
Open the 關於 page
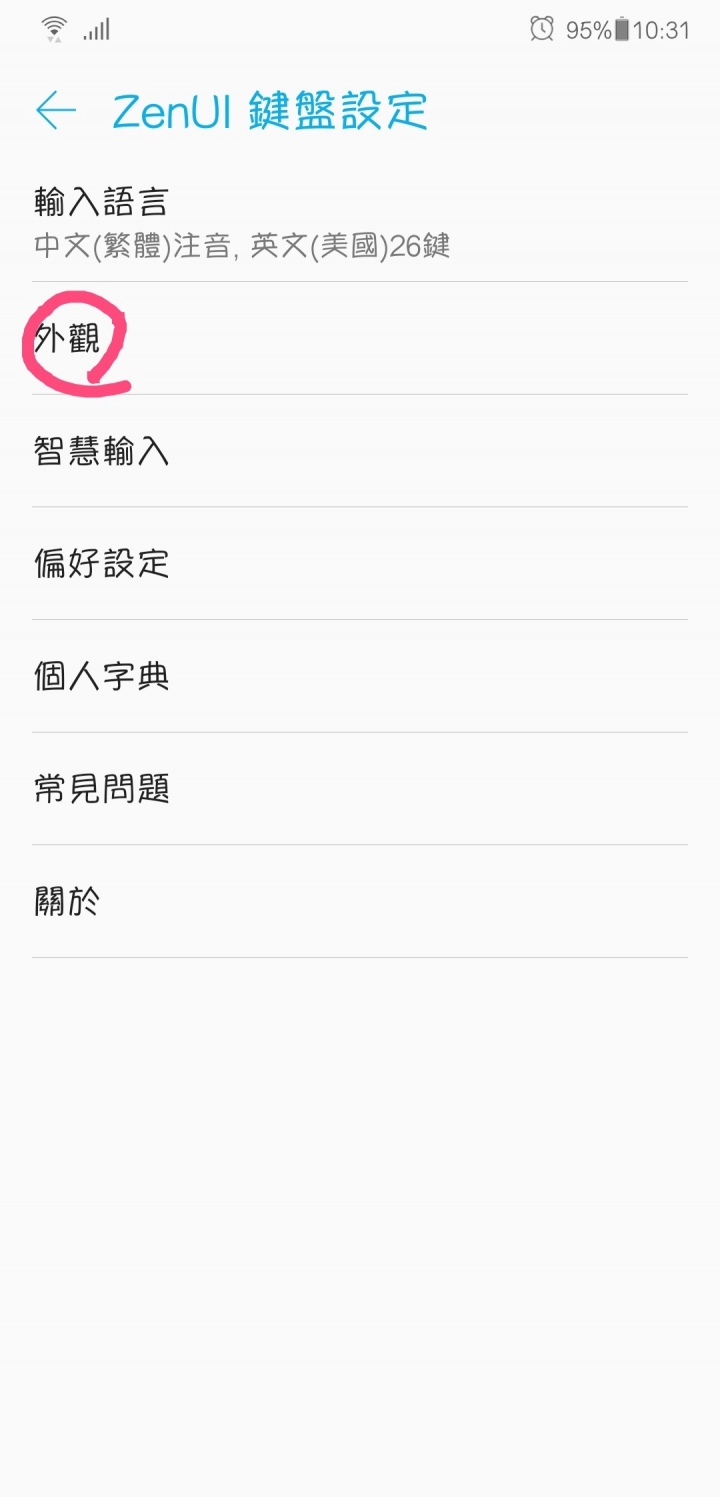click(360, 901)
